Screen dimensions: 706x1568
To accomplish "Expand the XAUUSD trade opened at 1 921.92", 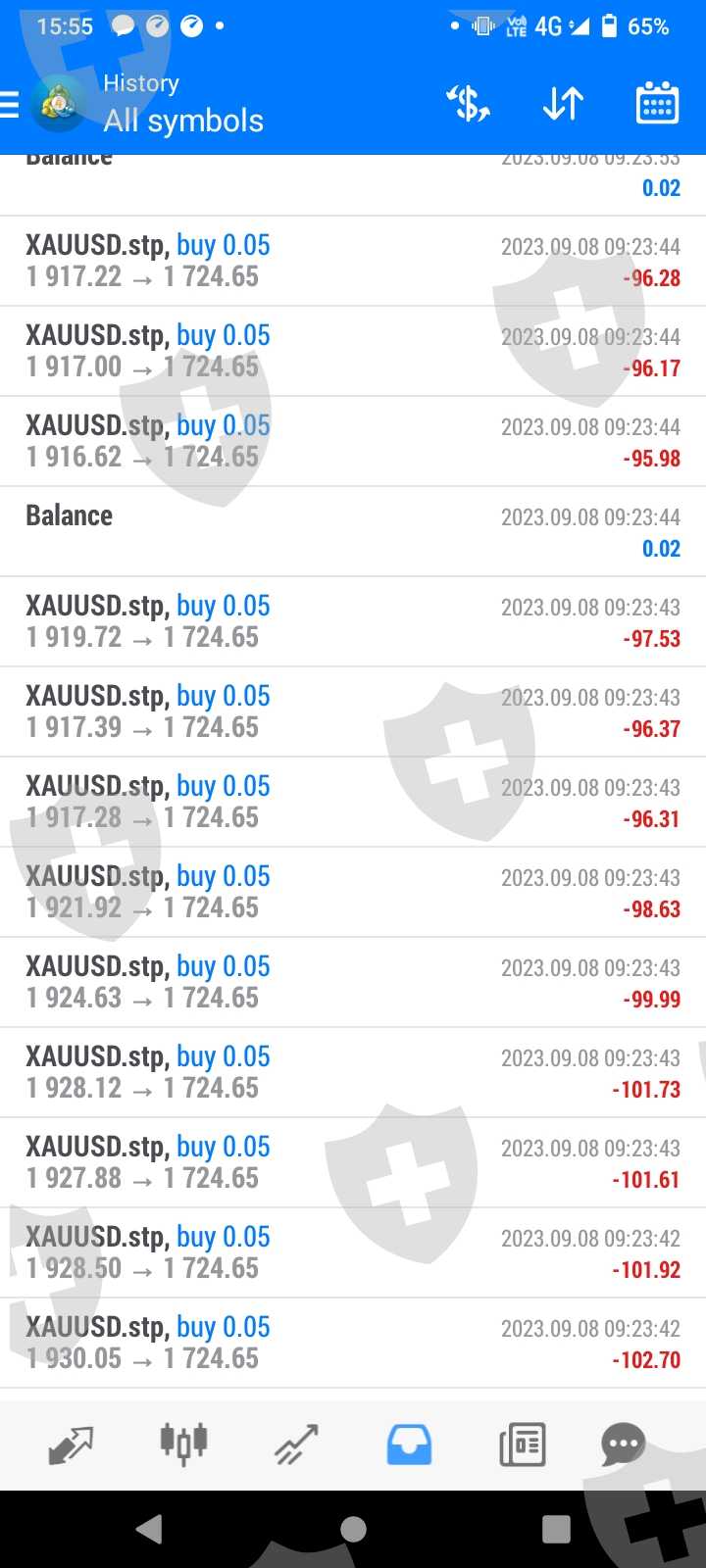I will (353, 893).
